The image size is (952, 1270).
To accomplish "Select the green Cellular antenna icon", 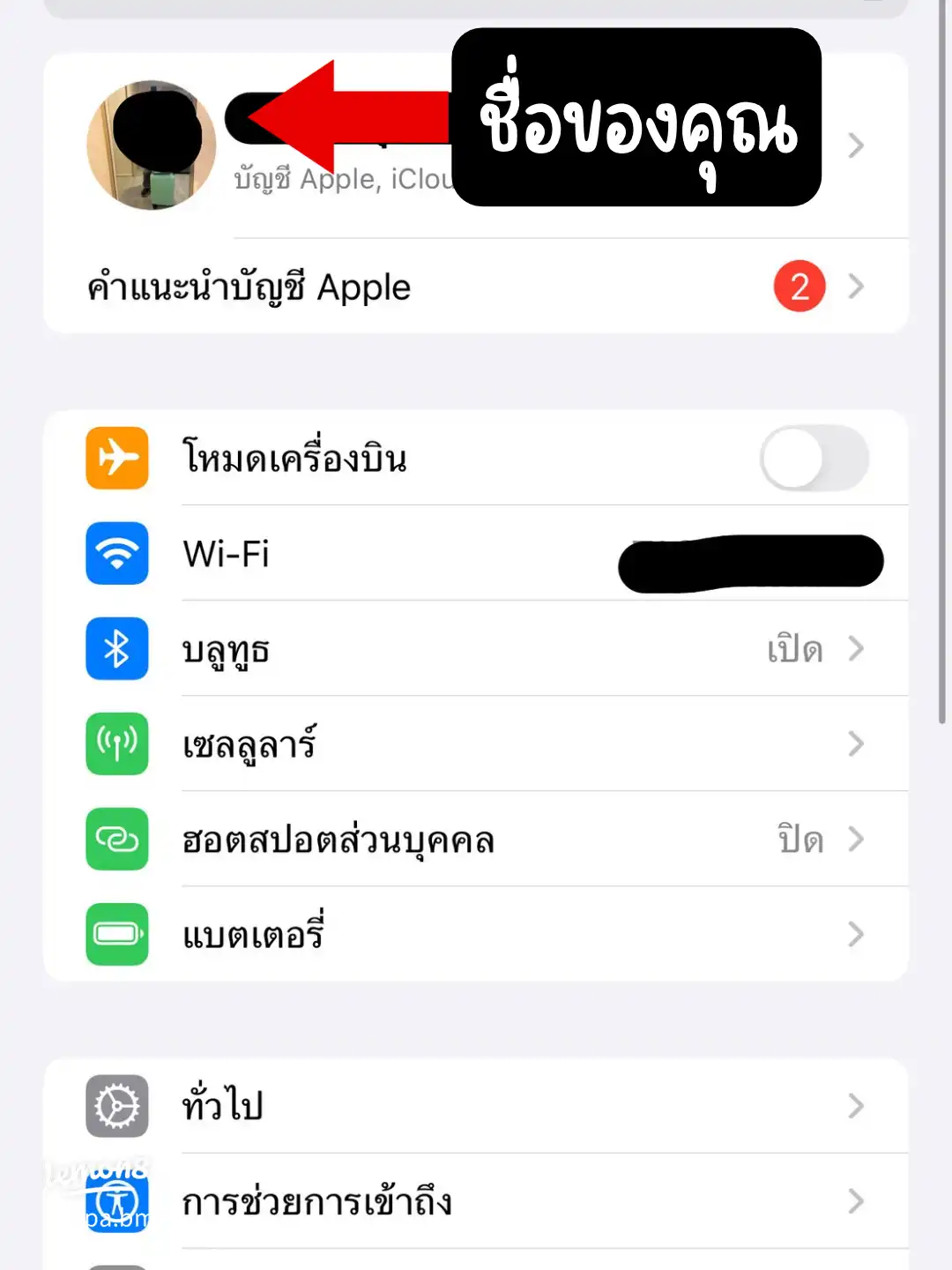I will (x=117, y=744).
